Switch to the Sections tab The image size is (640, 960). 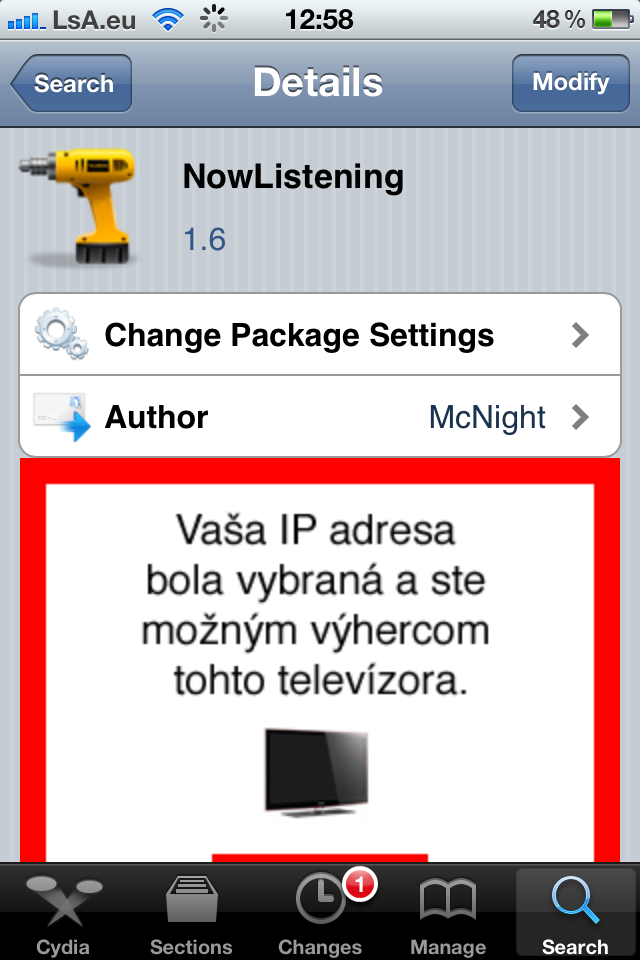(191, 912)
